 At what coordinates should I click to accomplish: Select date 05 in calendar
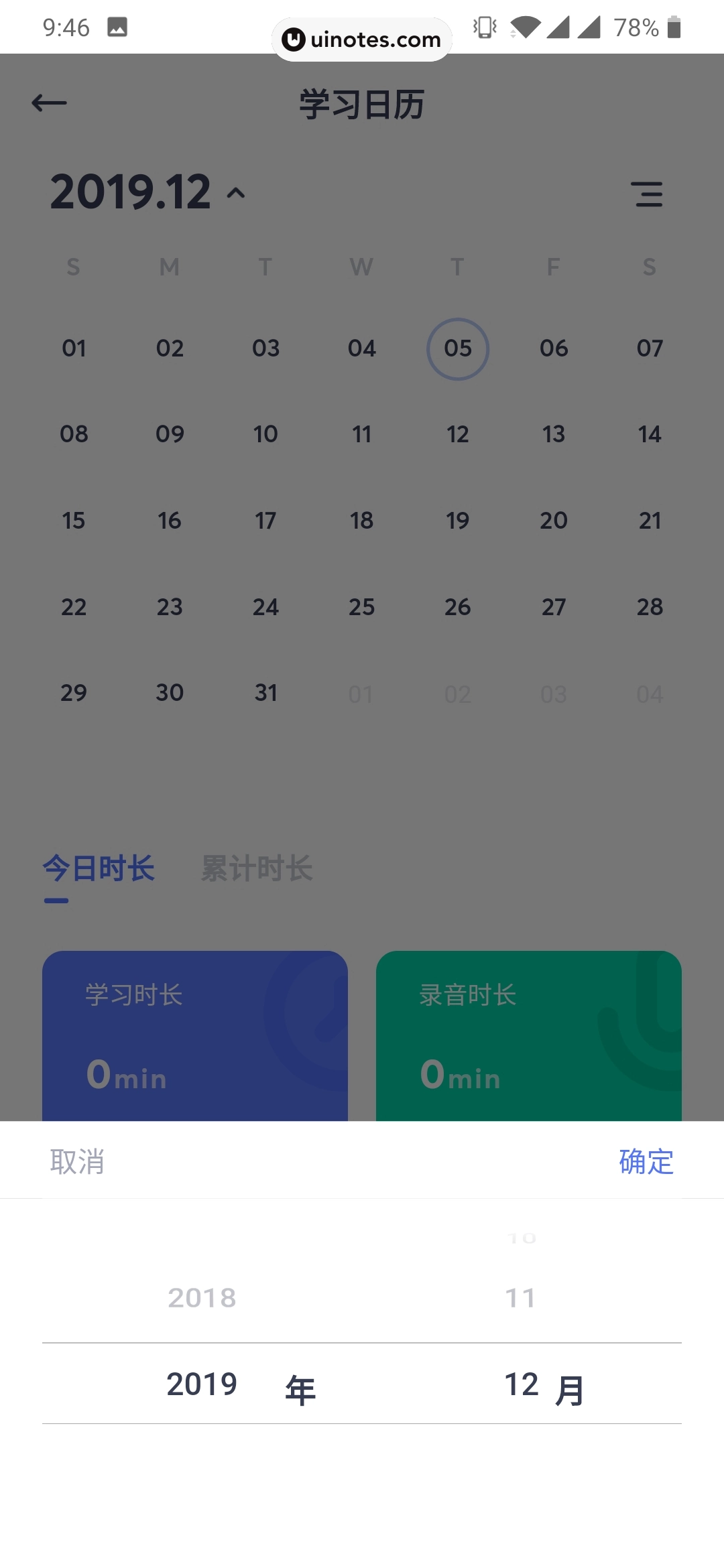click(x=458, y=348)
